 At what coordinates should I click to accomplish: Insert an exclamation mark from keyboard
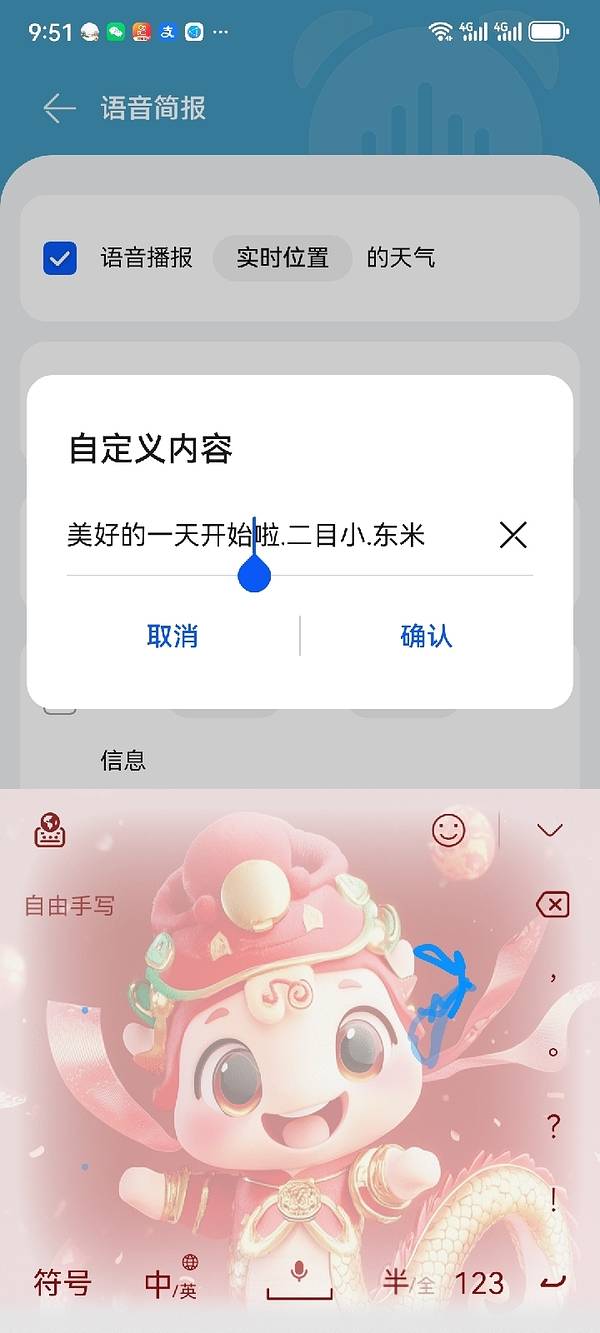553,1198
